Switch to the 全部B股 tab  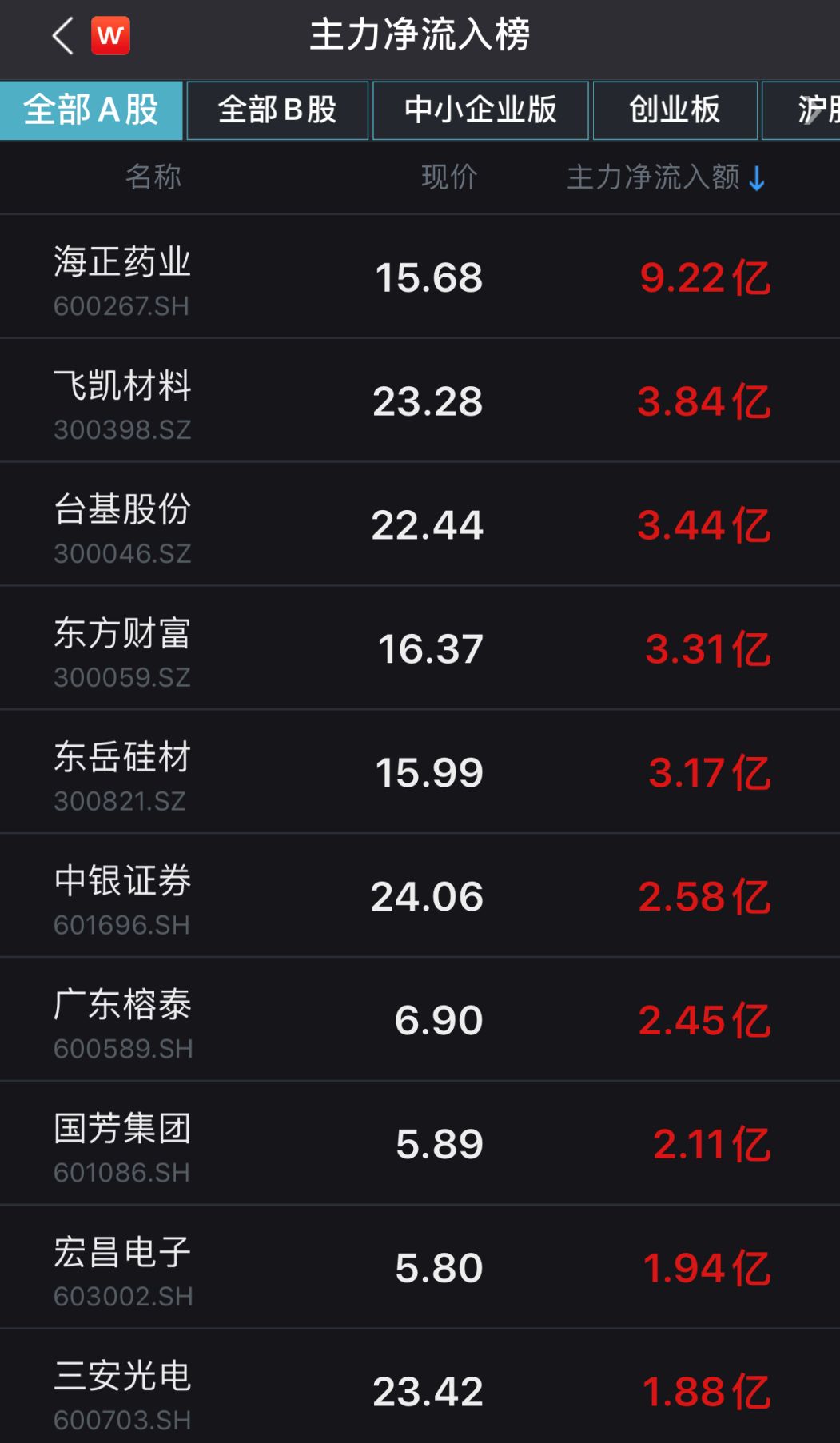click(277, 110)
